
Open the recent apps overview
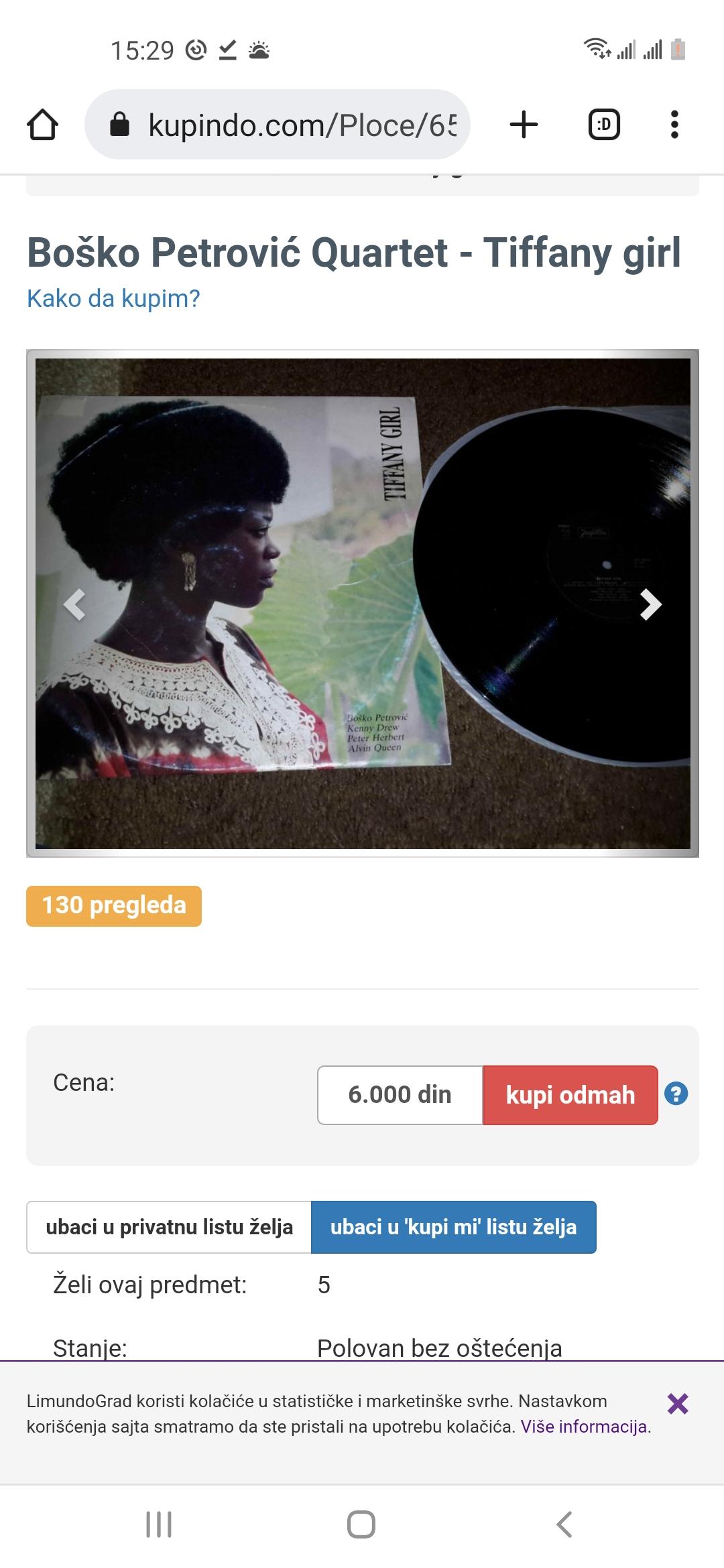159,1524
